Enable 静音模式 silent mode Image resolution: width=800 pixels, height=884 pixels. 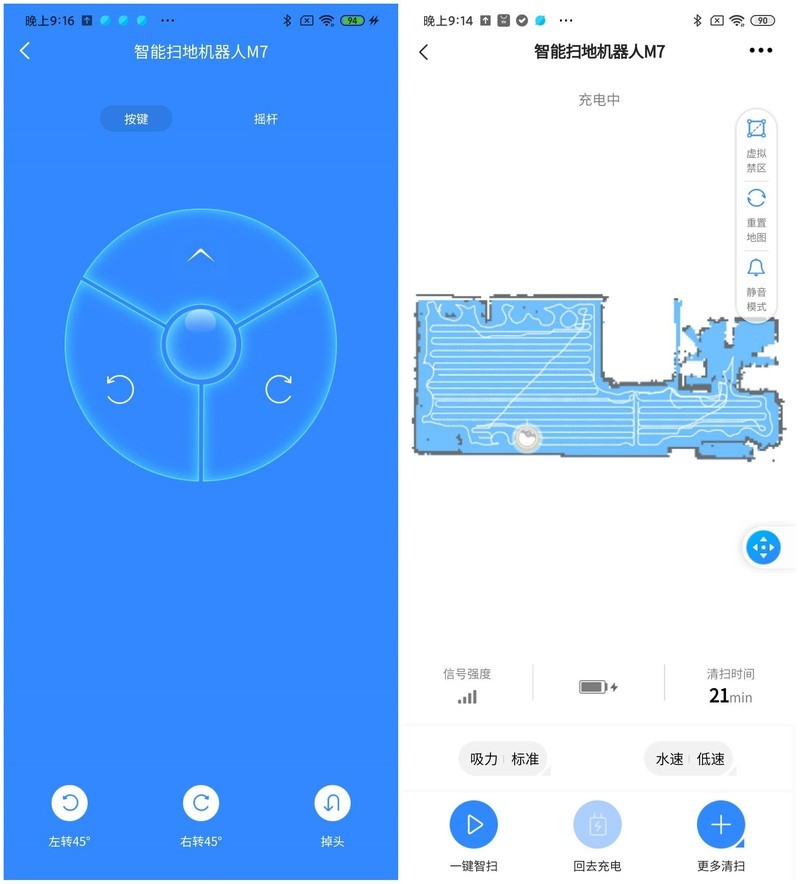click(x=756, y=283)
